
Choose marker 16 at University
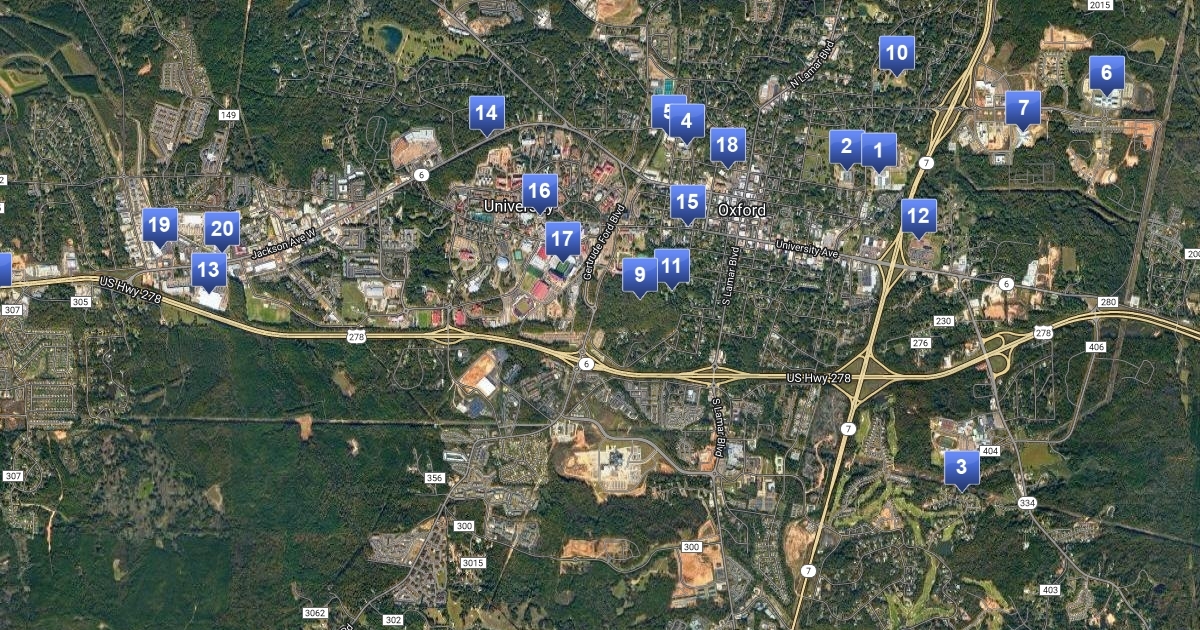pos(539,191)
